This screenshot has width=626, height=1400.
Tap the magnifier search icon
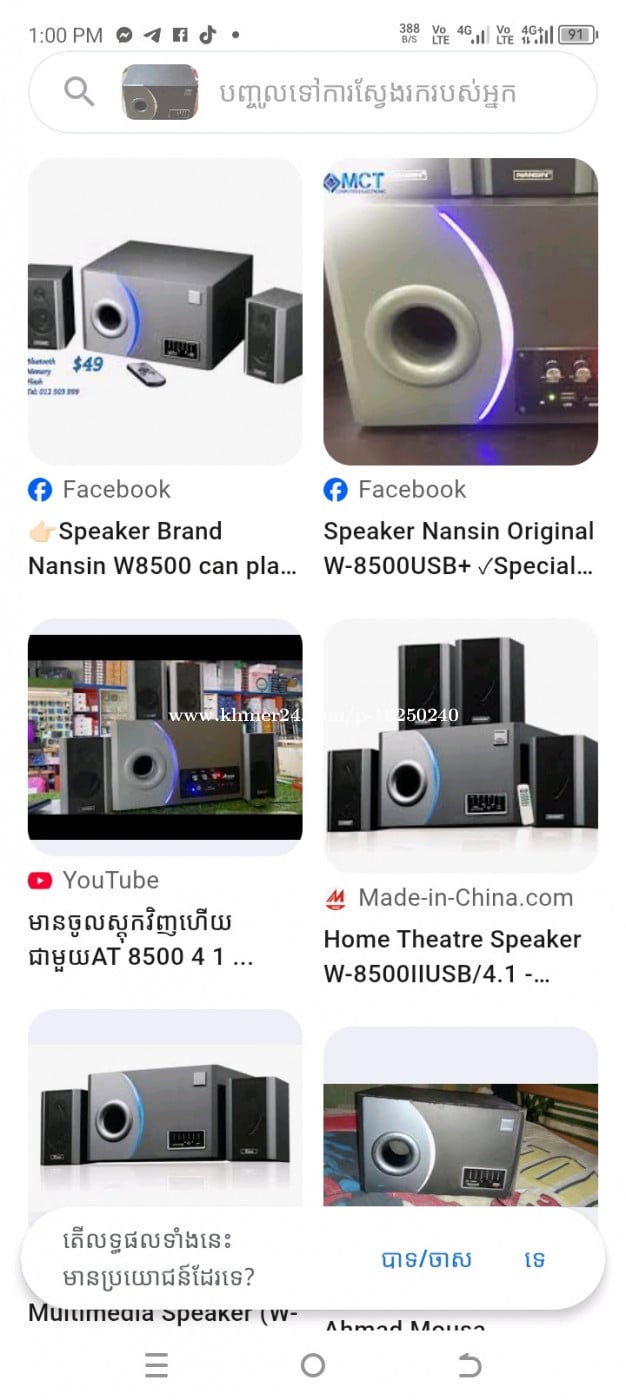(x=79, y=92)
